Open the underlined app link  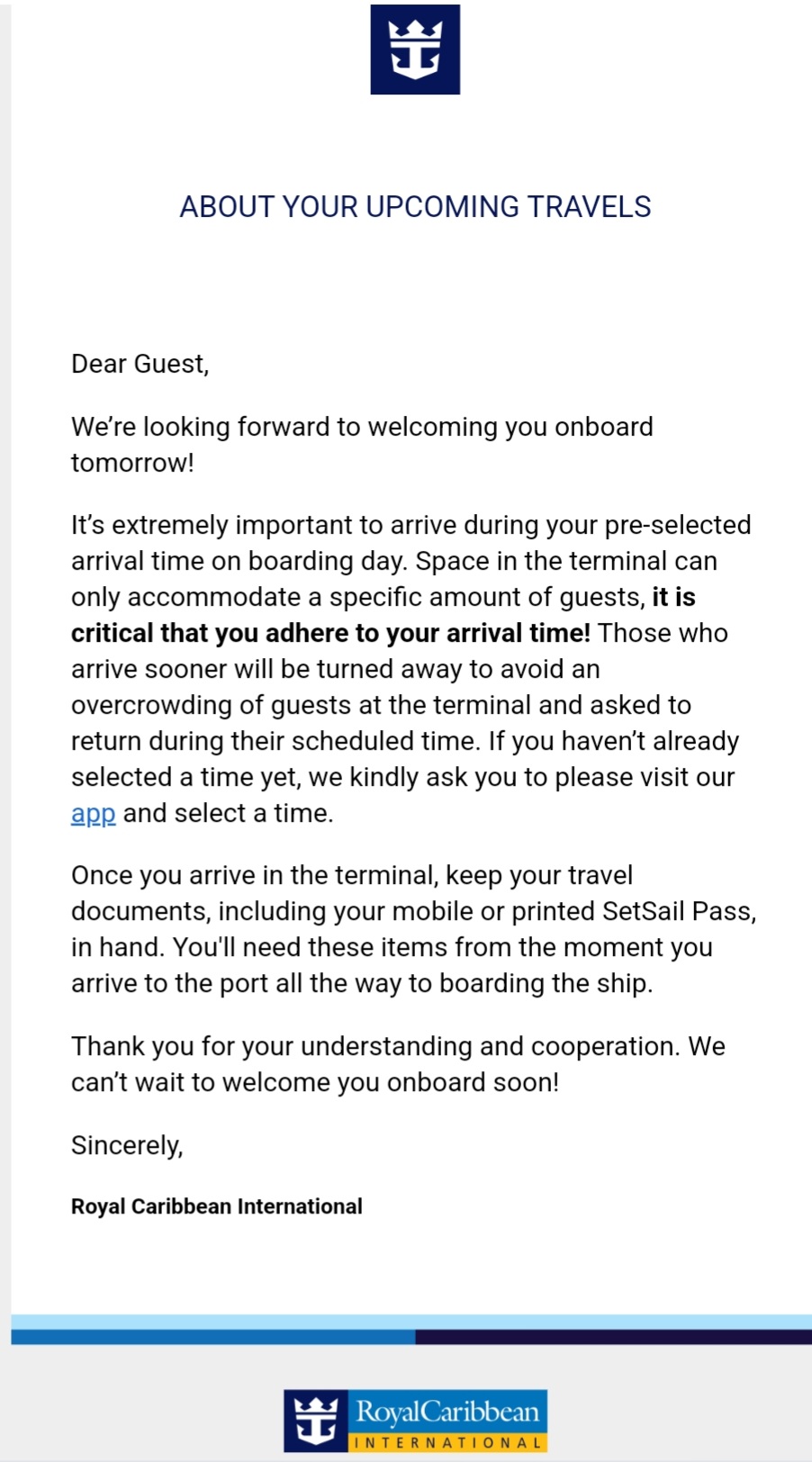click(94, 814)
